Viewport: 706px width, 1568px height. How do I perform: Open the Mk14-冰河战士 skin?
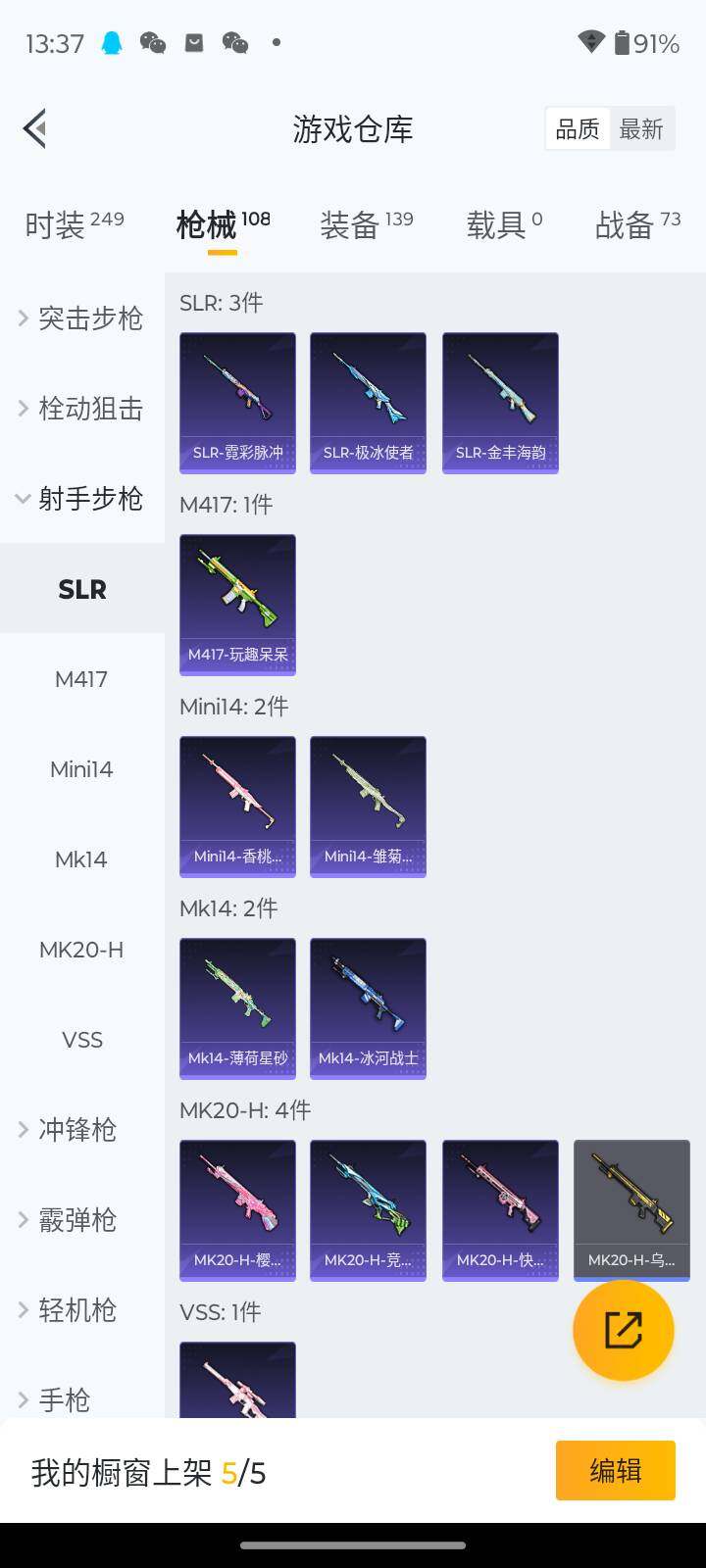pyautogui.click(x=368, y=1008)
